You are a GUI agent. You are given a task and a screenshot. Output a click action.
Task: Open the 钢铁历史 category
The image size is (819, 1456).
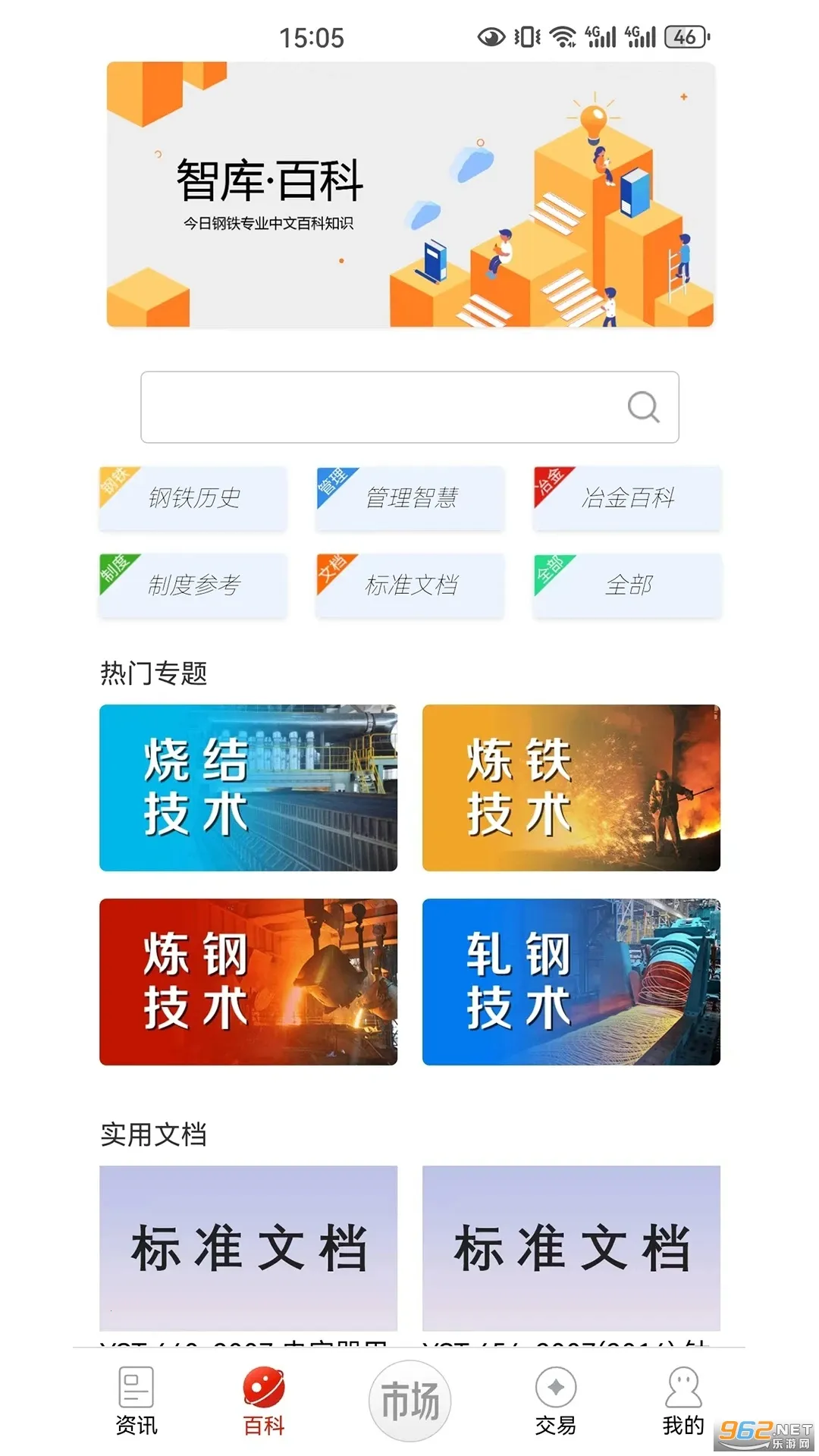click(x=193, y=498)
